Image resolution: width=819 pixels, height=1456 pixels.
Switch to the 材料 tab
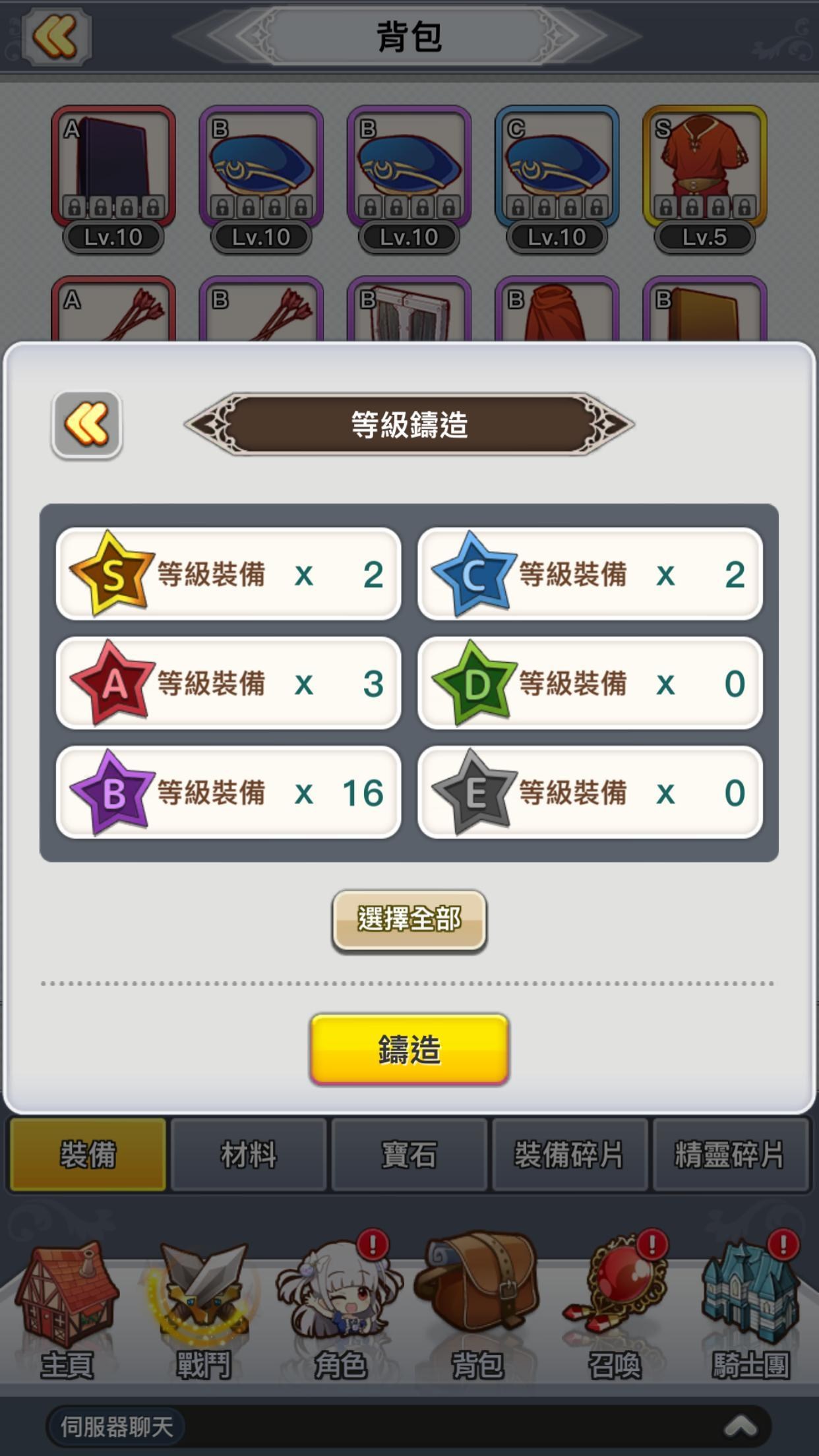pyautogui.click(x=249, y=1155)
